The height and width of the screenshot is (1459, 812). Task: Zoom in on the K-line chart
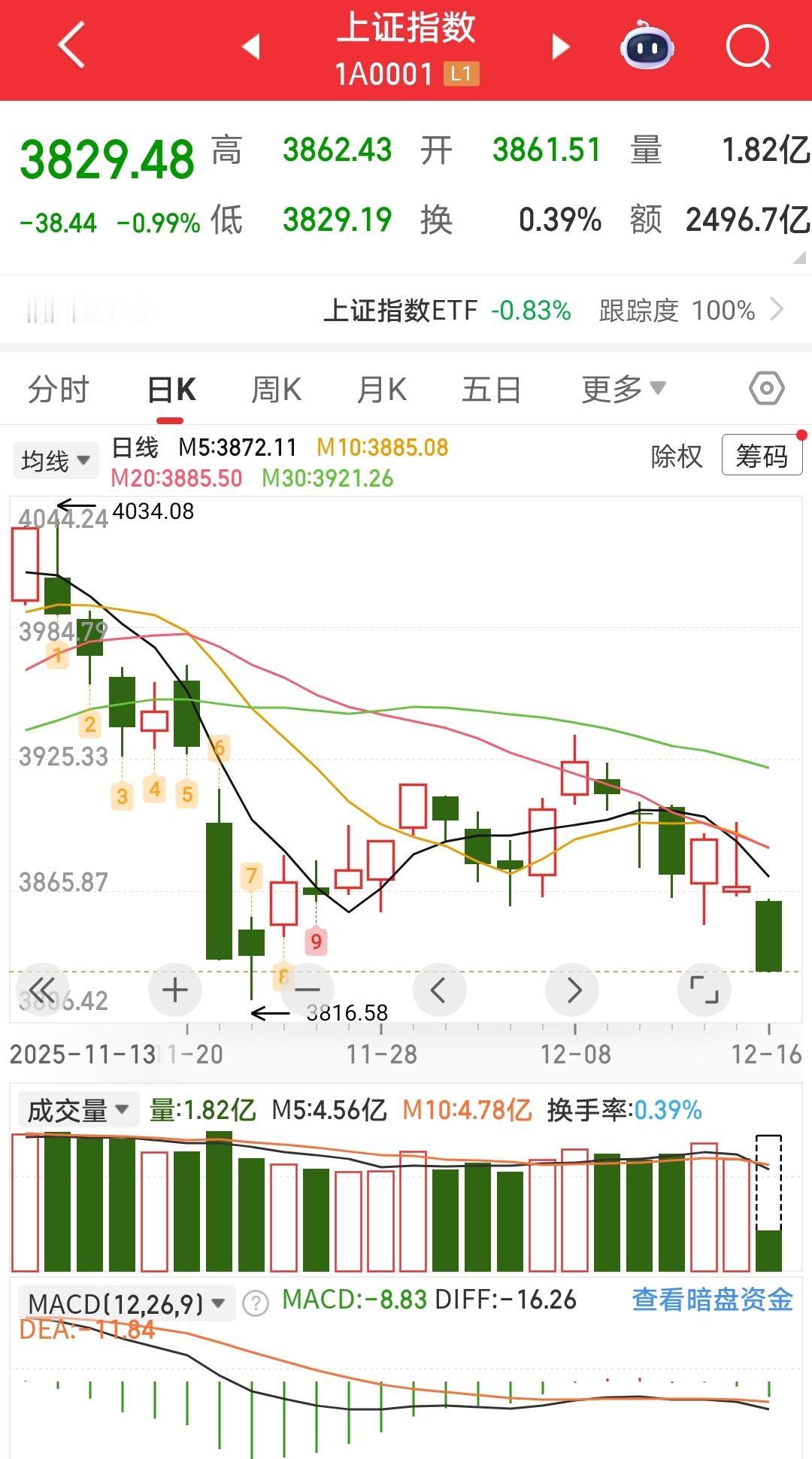(174, 990)
